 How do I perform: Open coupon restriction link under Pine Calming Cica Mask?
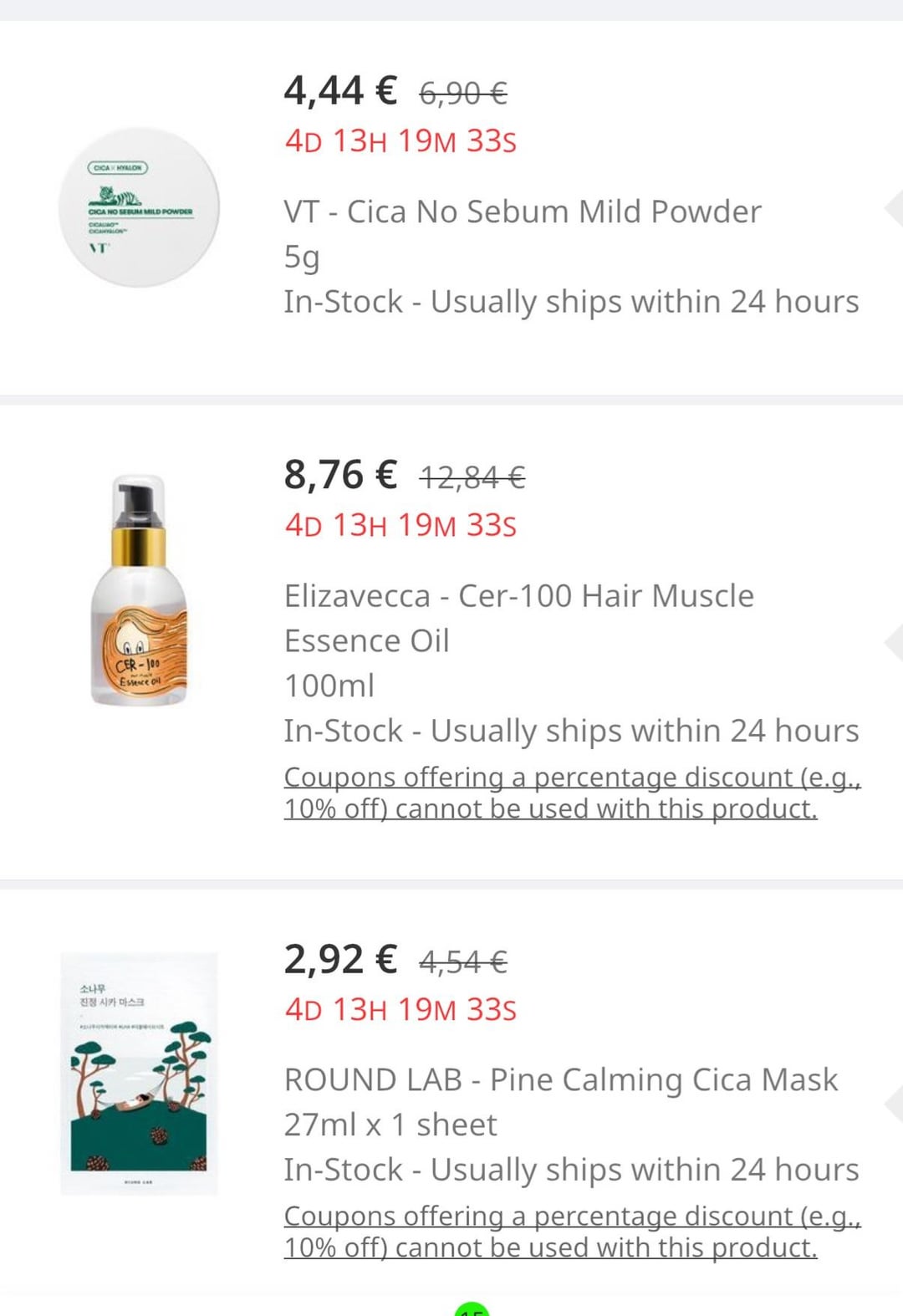pyautogui.click(x=571, y=1232)
